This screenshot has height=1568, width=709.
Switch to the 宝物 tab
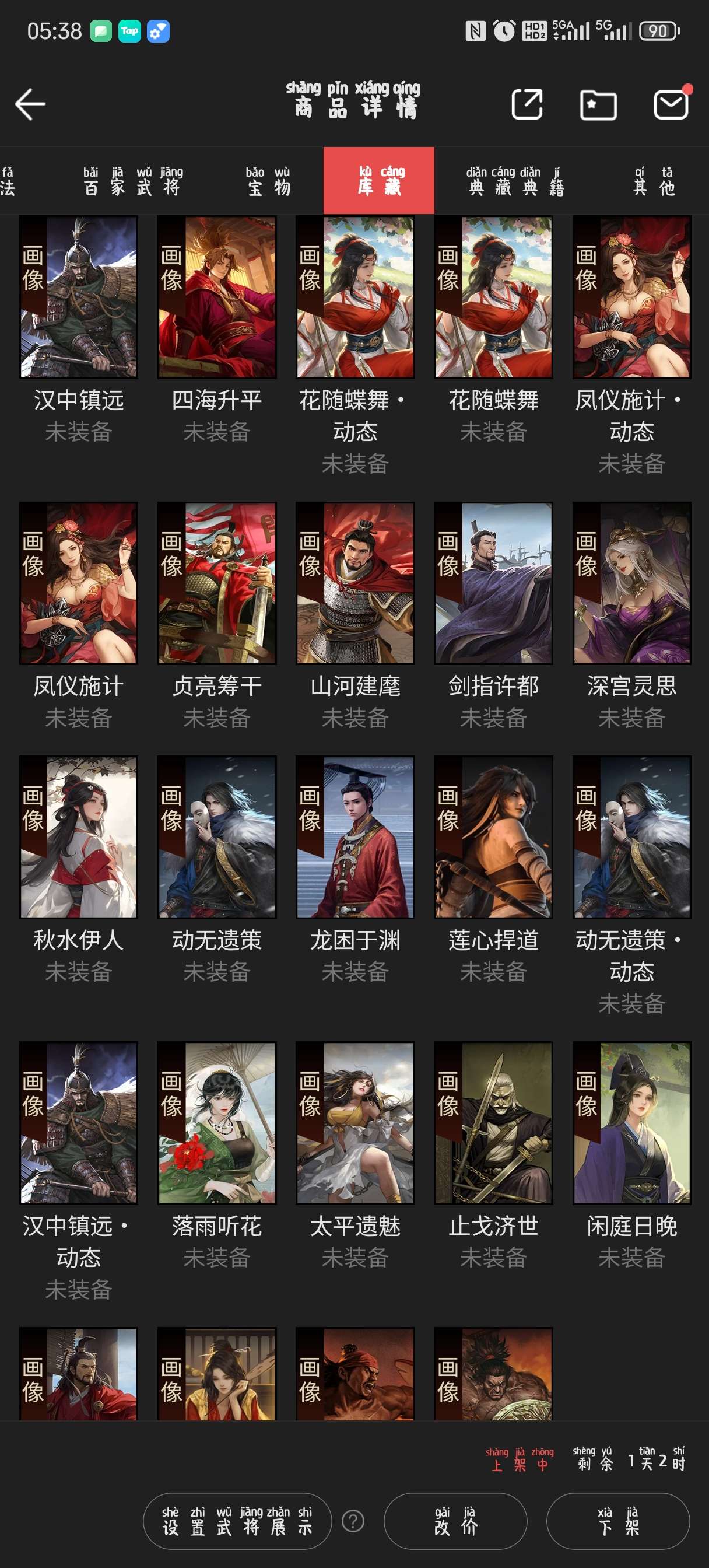268,181
